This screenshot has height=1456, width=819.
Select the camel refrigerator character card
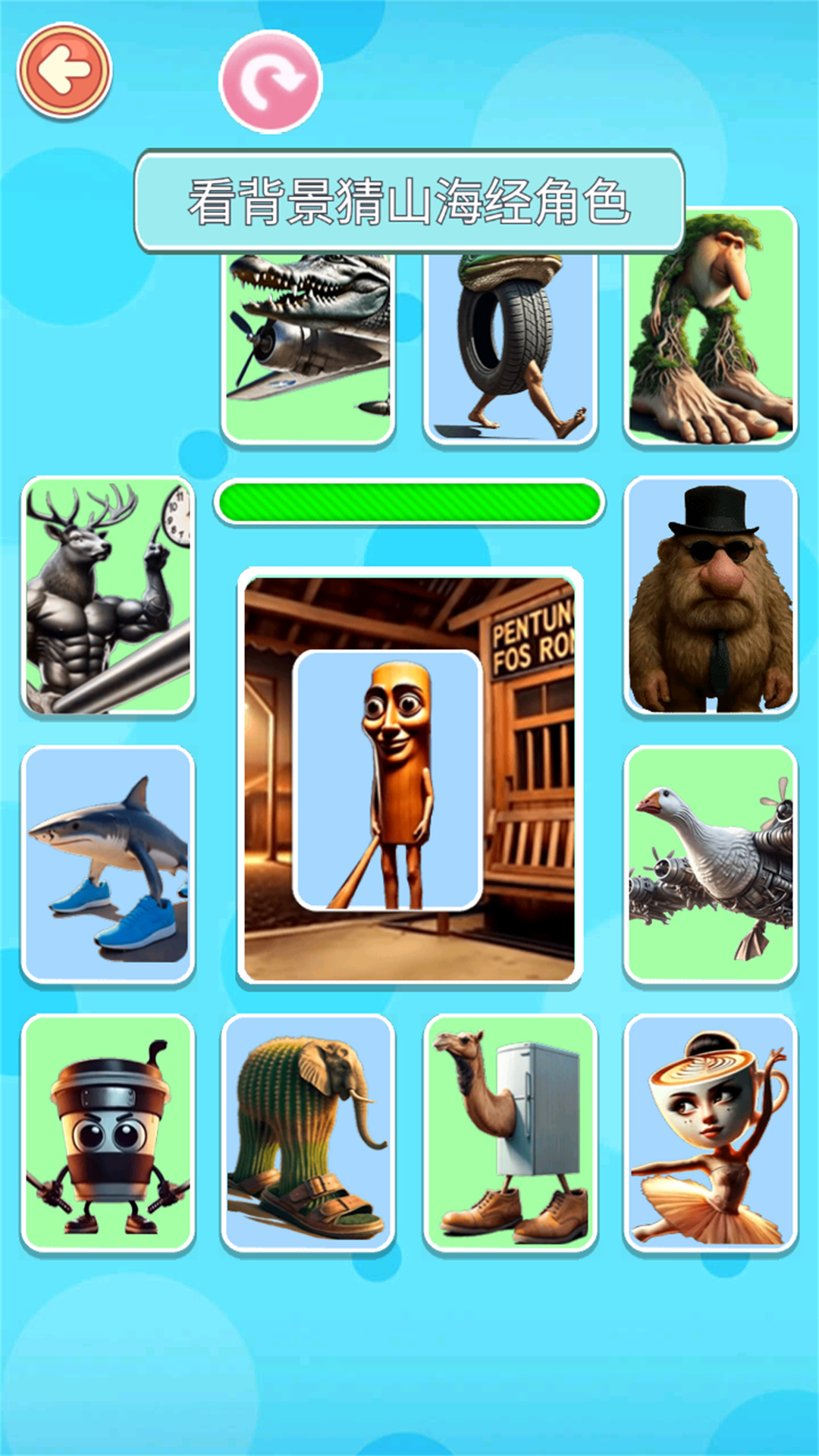[510, 1134]
